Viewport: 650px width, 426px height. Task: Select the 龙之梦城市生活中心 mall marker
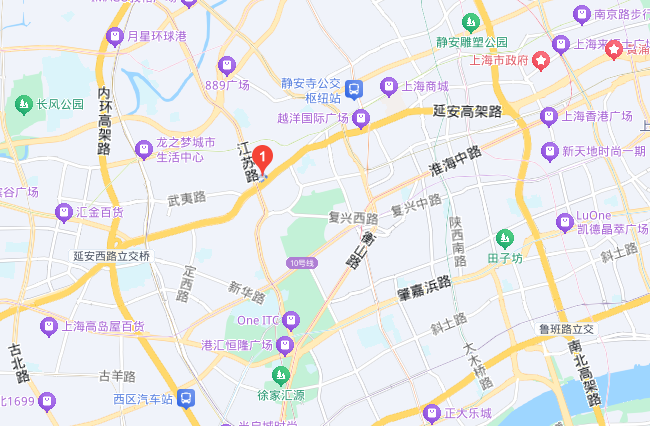click(x=143, y=150)
